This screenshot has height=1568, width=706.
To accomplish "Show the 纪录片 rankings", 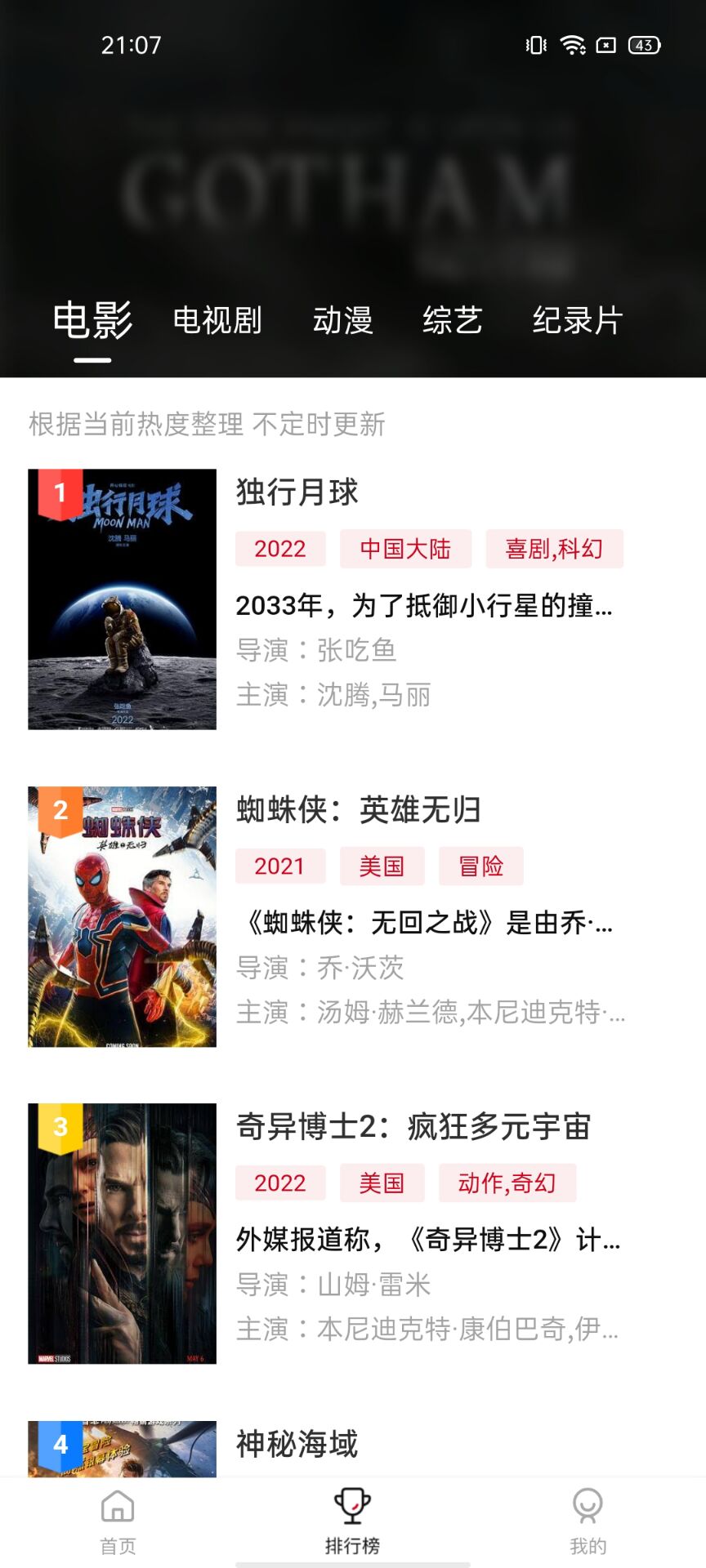I will 577,320.
